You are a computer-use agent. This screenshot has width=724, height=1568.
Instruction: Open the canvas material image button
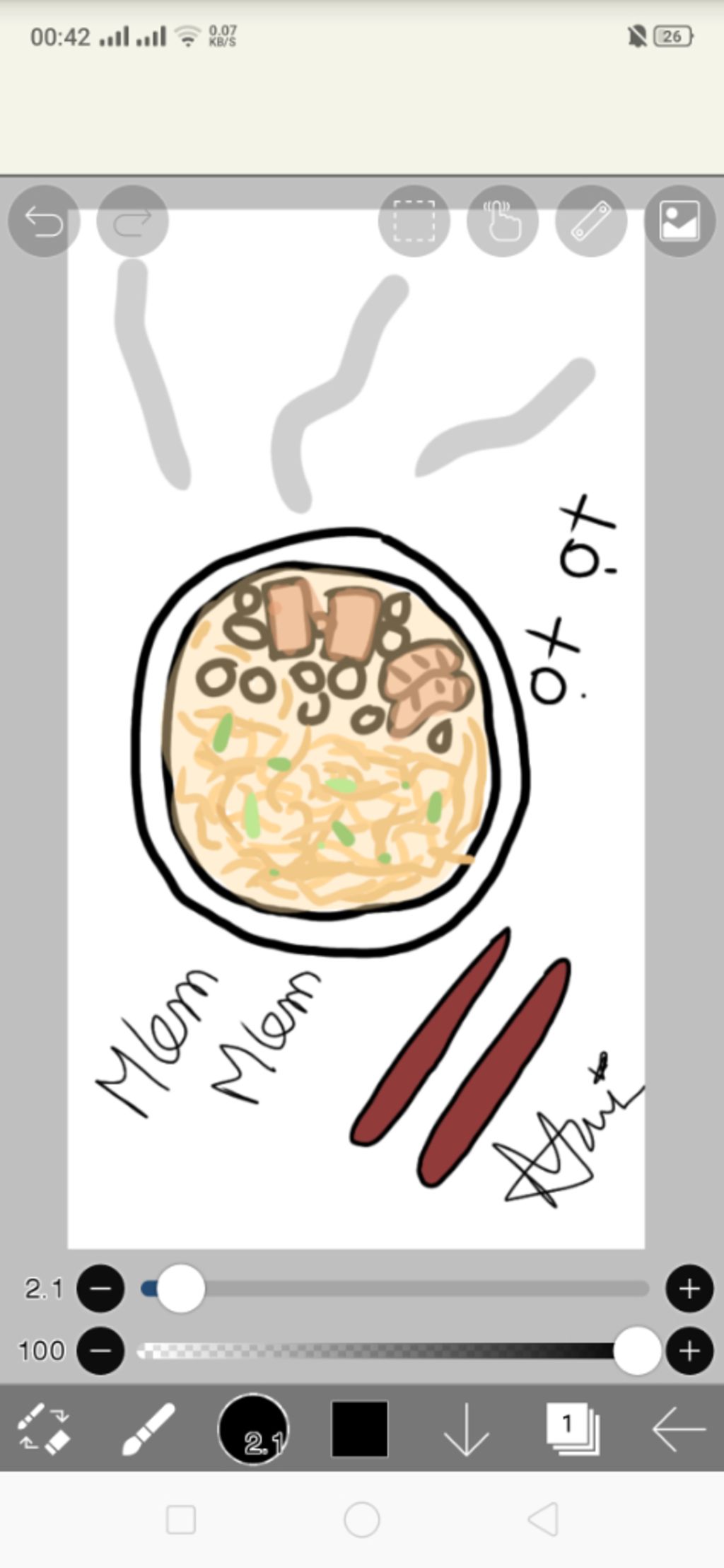pyautogui.click(x=679, y=221)
